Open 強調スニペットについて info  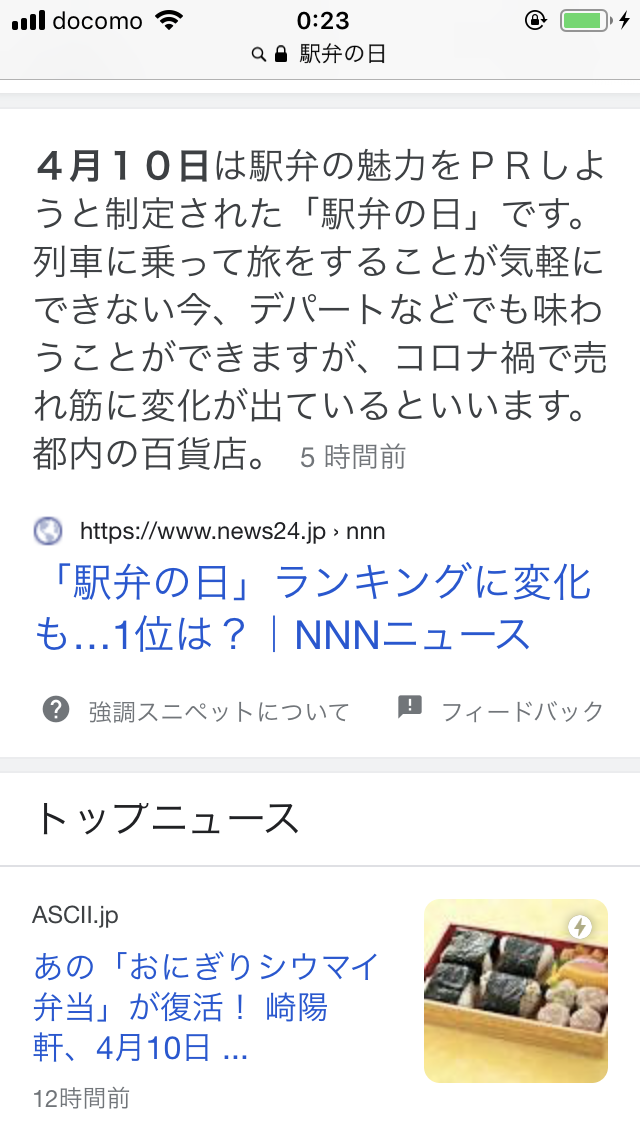pos(197,711)
